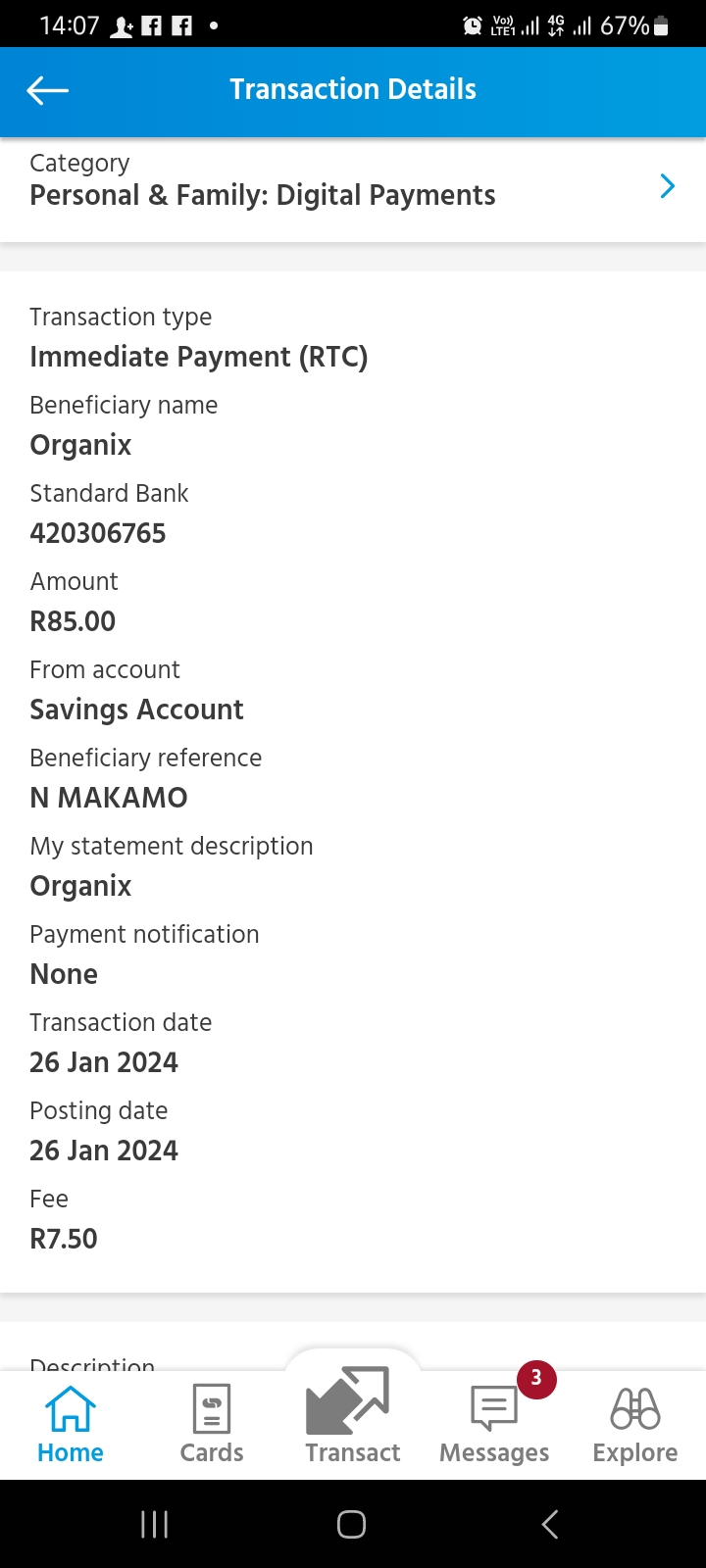Image resolution: width=706 pixels, height=1568 pixels.
Task: Switch to the Home tab
Action: 71,1424
